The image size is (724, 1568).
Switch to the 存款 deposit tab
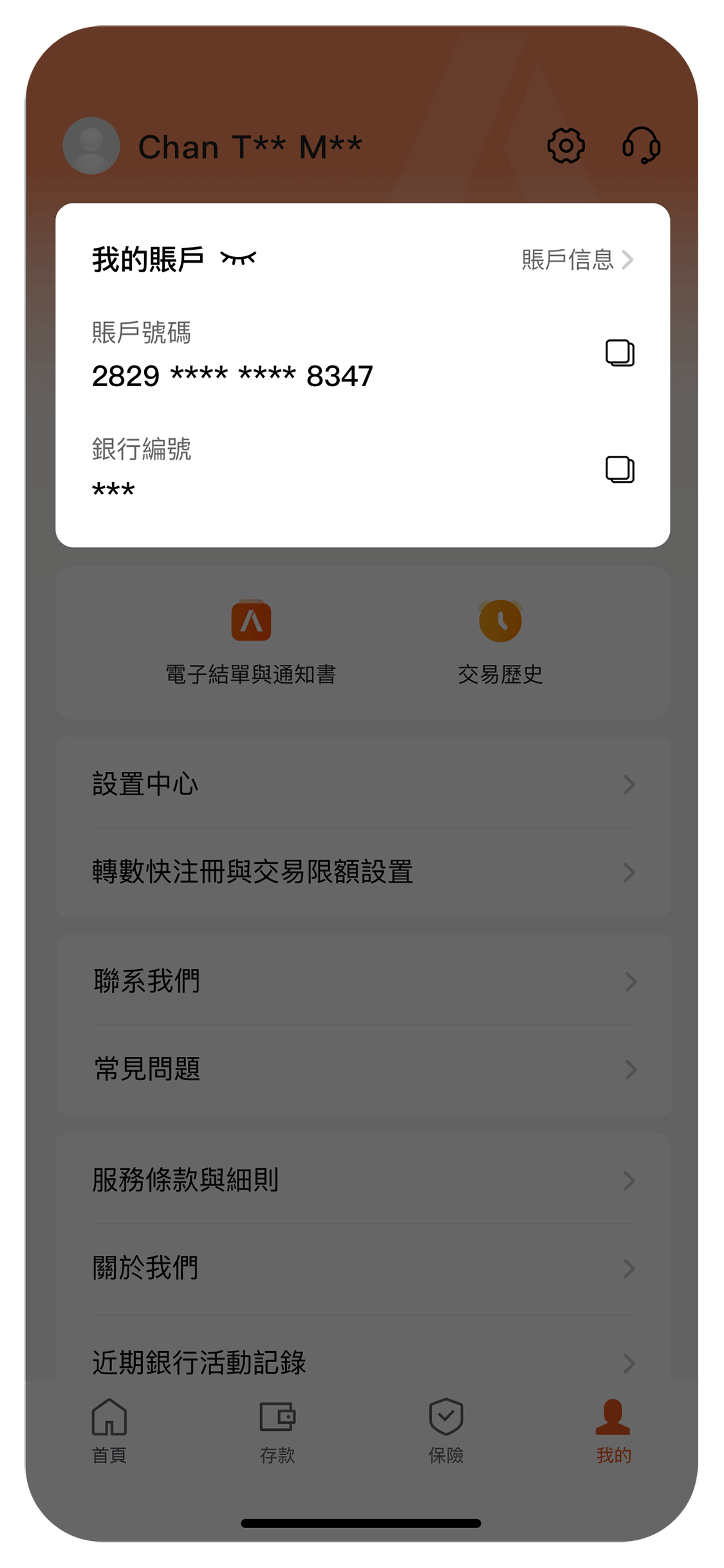tap(277, 1430)
